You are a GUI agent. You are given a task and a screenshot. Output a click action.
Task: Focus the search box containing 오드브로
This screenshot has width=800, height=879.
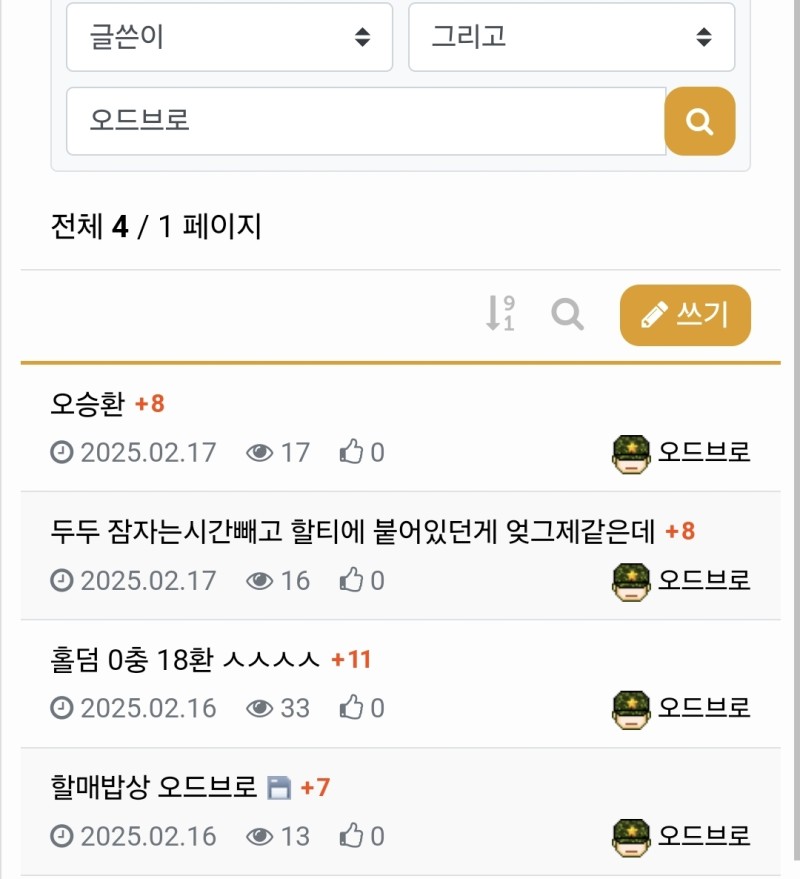366,121
